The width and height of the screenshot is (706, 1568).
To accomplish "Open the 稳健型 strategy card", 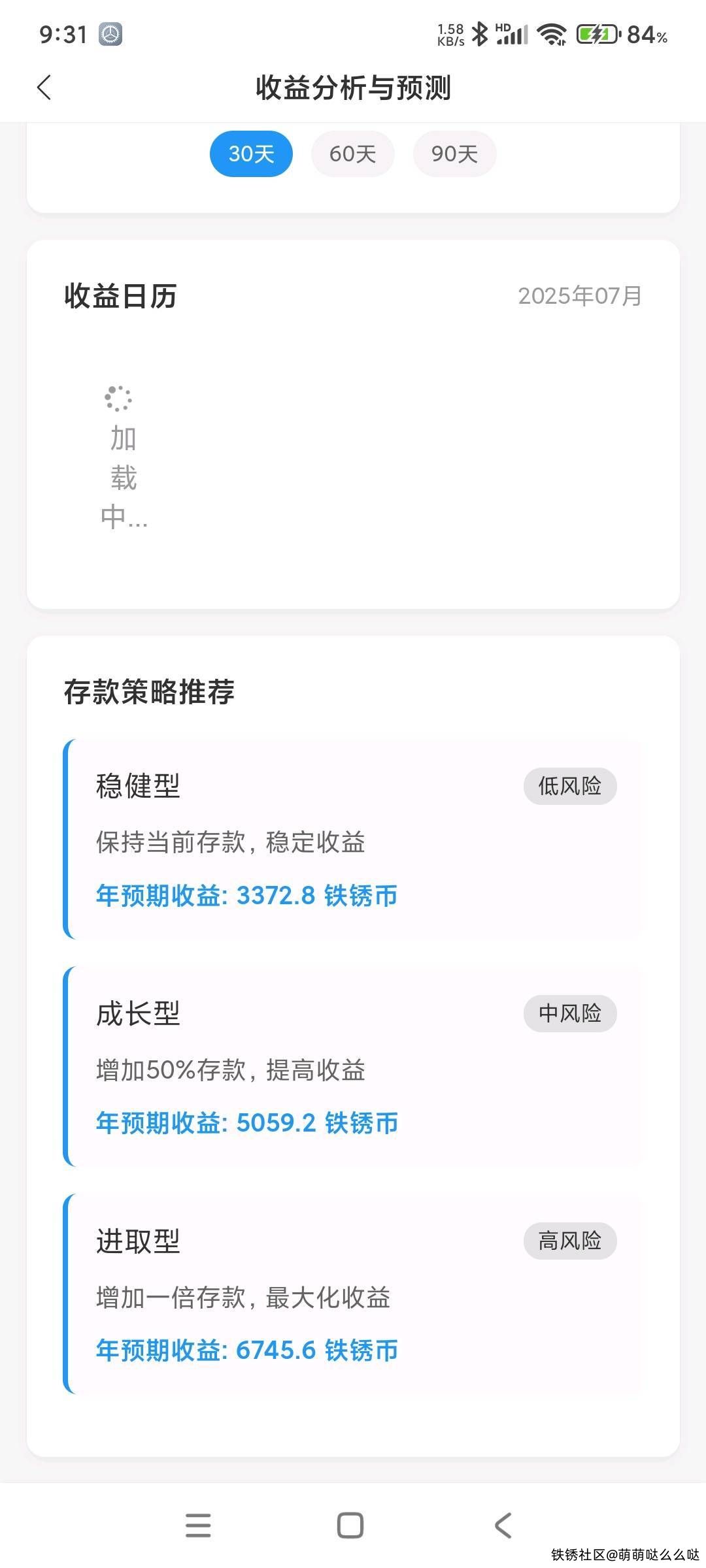I will click(x=353, y=840).
